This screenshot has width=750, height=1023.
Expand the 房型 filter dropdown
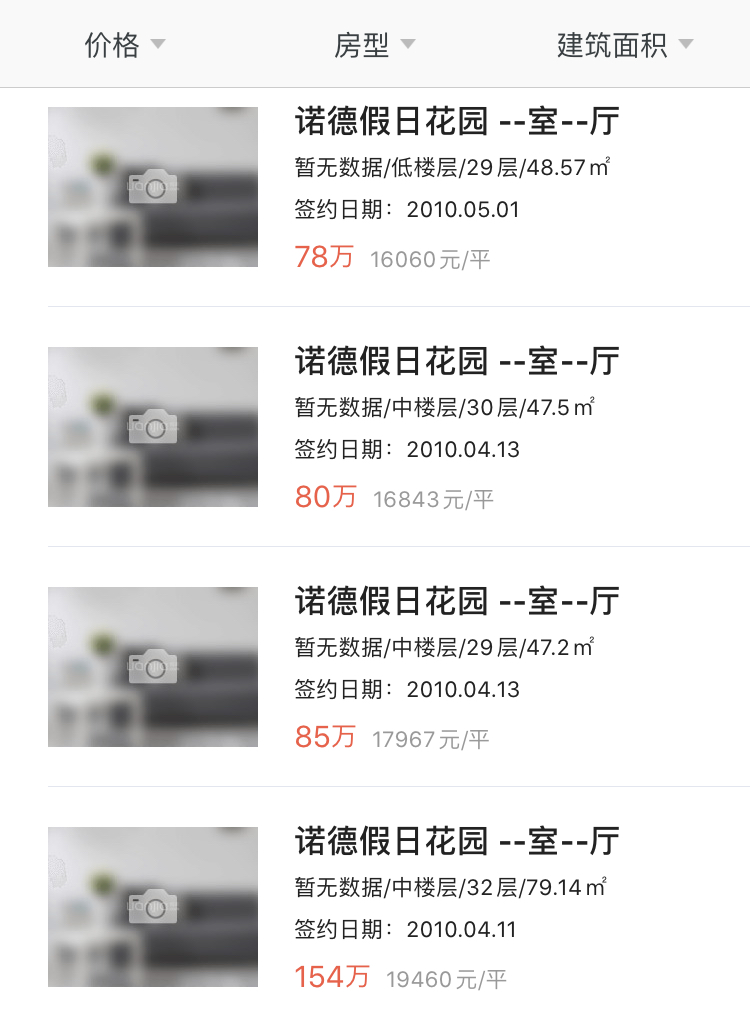(374, 45)
